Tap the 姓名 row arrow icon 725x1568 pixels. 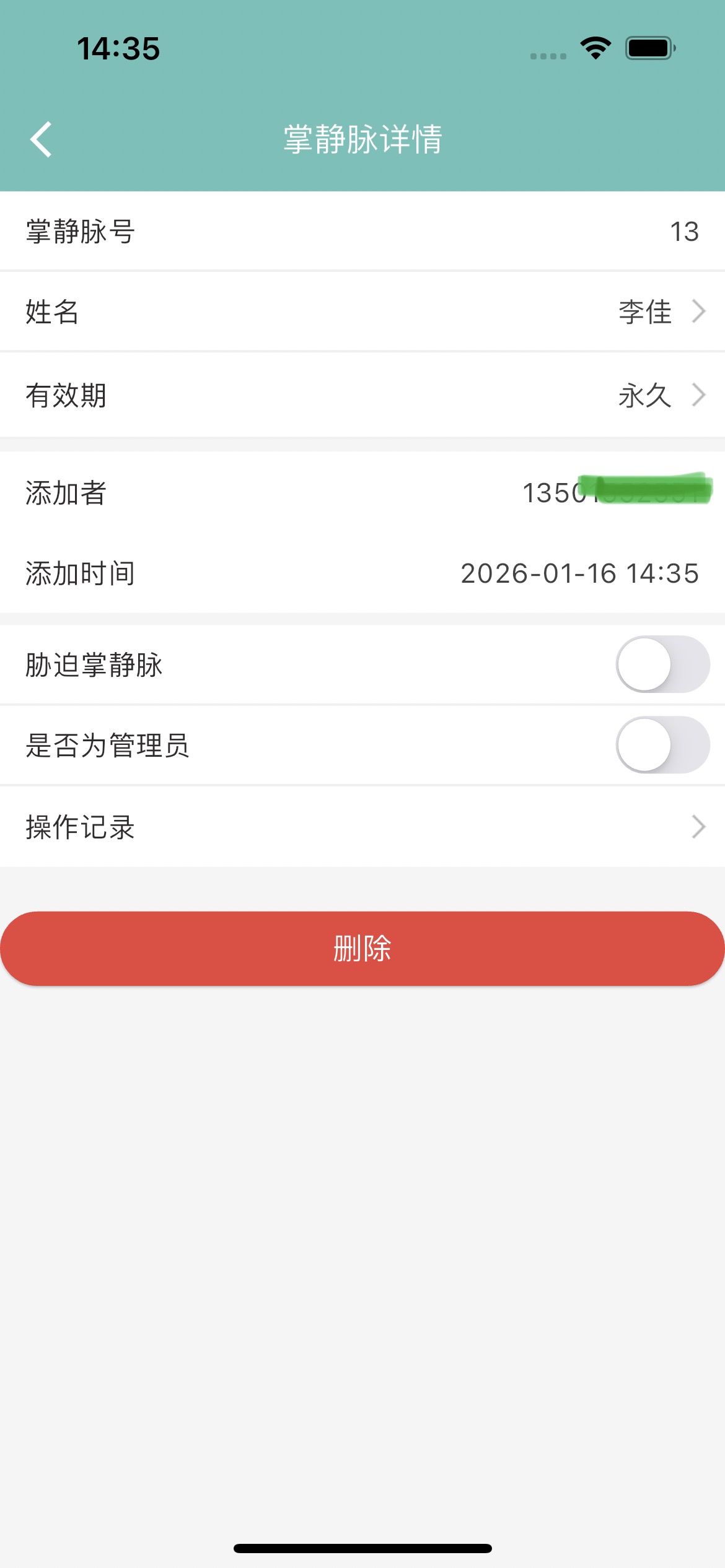pos(698,311)
